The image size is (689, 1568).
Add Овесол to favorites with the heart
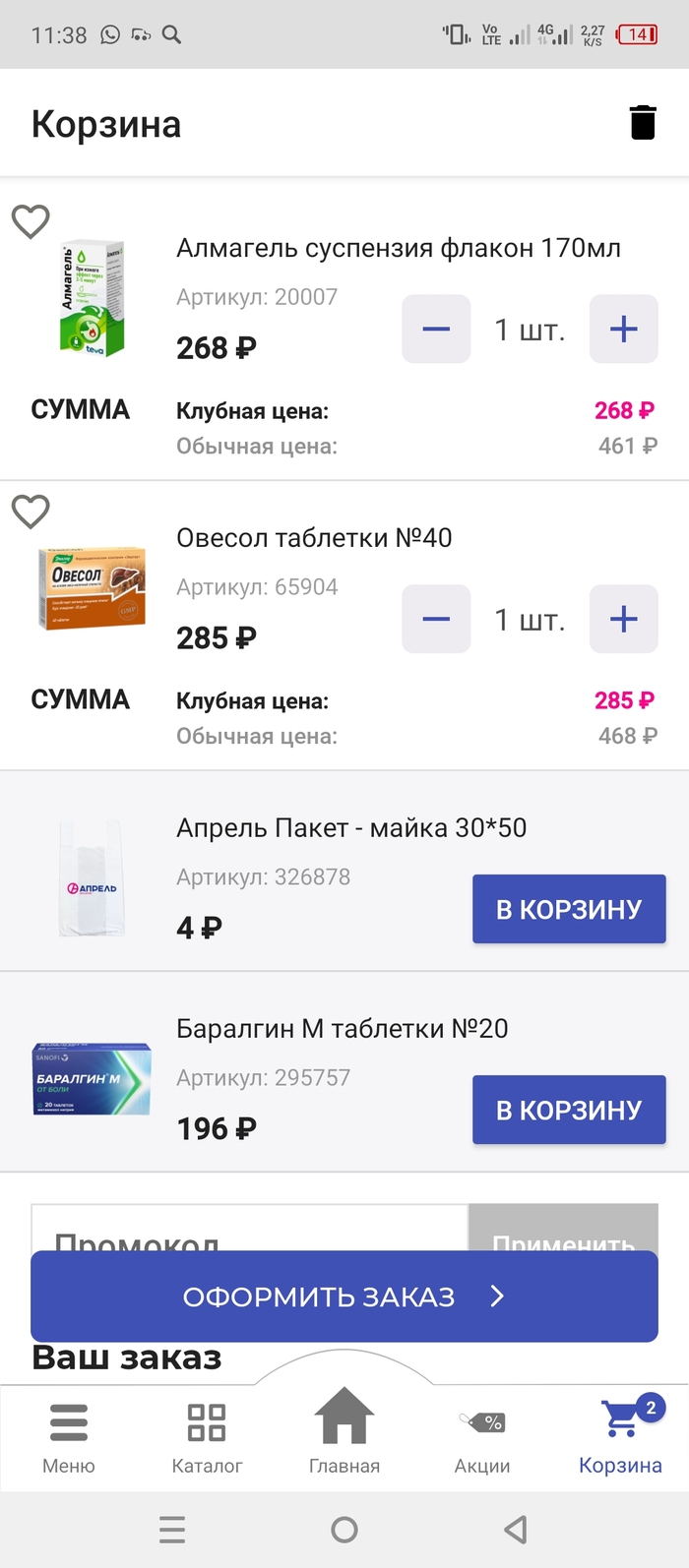point(31,512)
